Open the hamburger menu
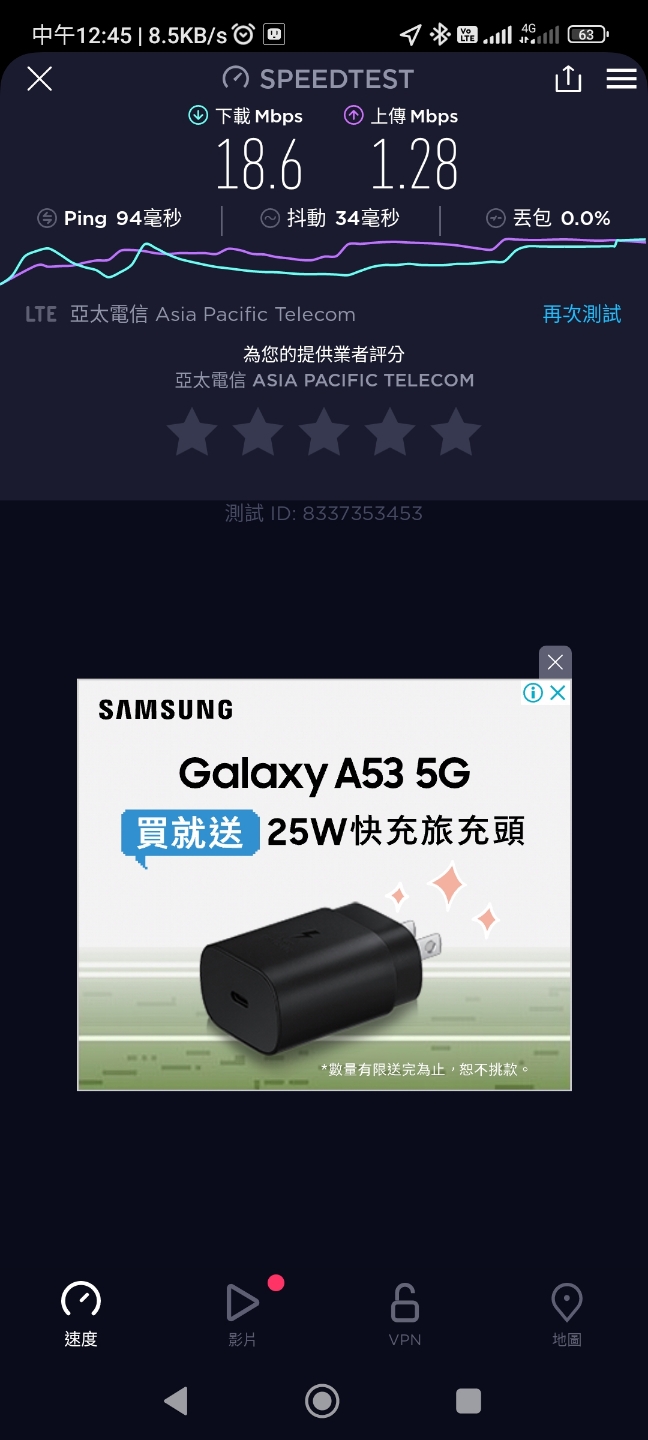This screenshot has width=648, height=1440. click(621, 79)
